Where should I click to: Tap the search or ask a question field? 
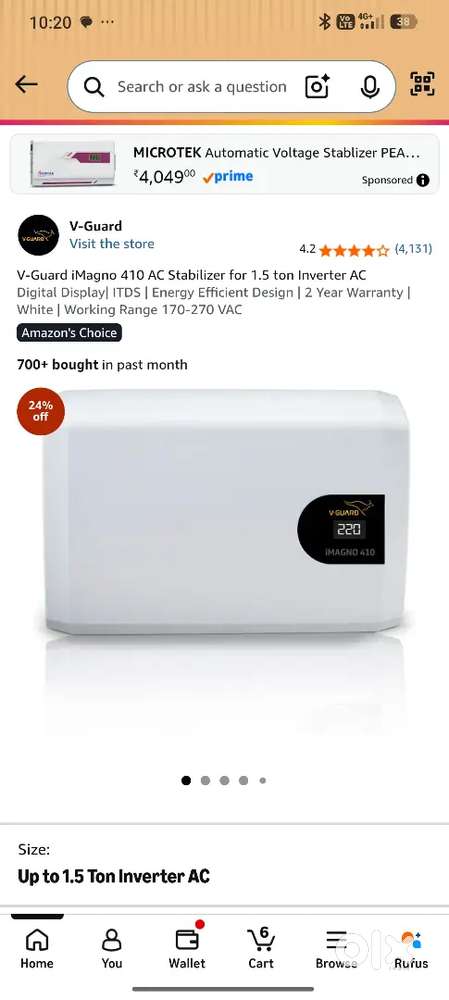click(x=201, y=87)
